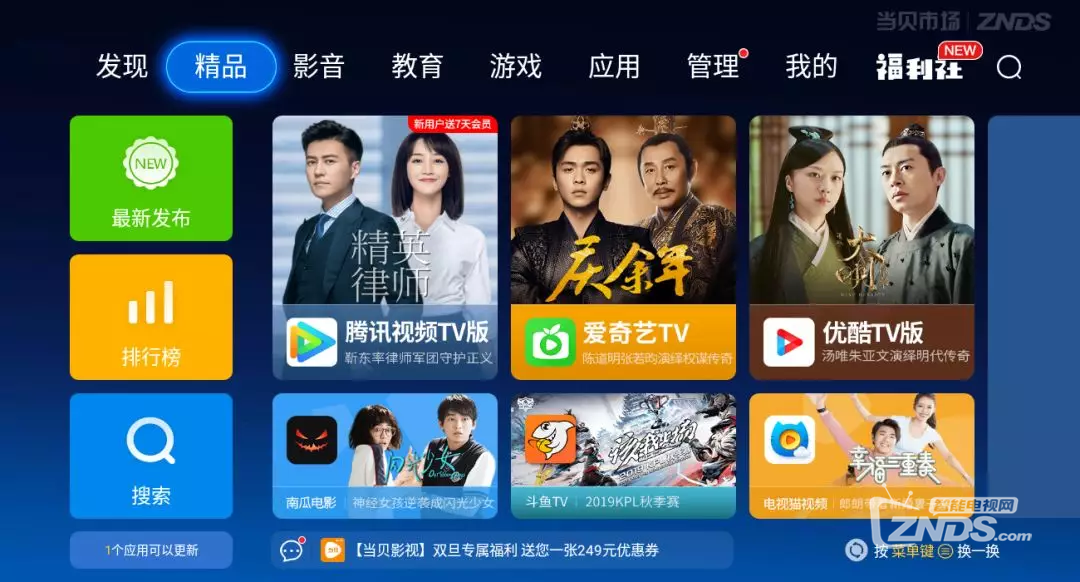The width and height of the screenshot is (1080, 582).
Task: Open the 我的 tab
Action: click(811, 67)
